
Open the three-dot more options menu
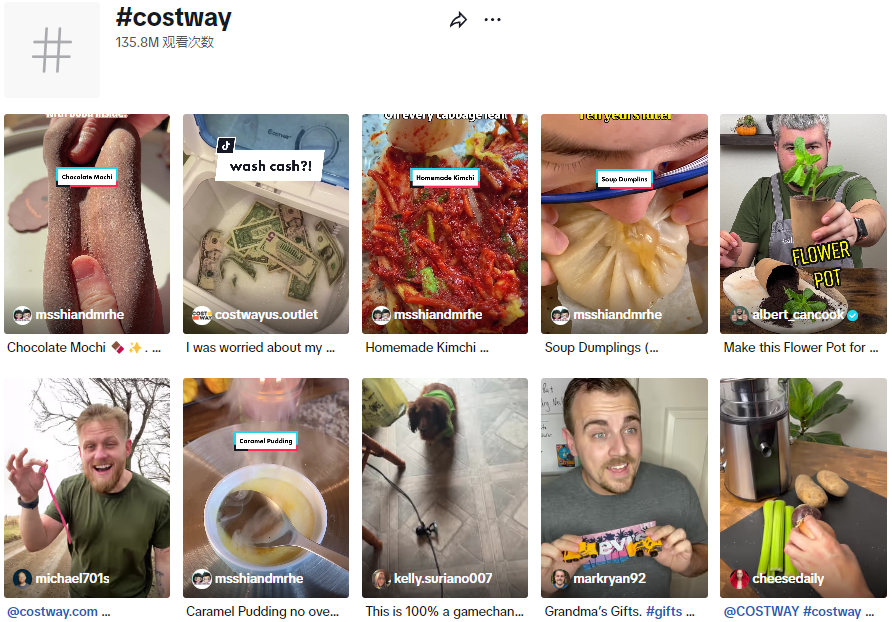point(492,20)
